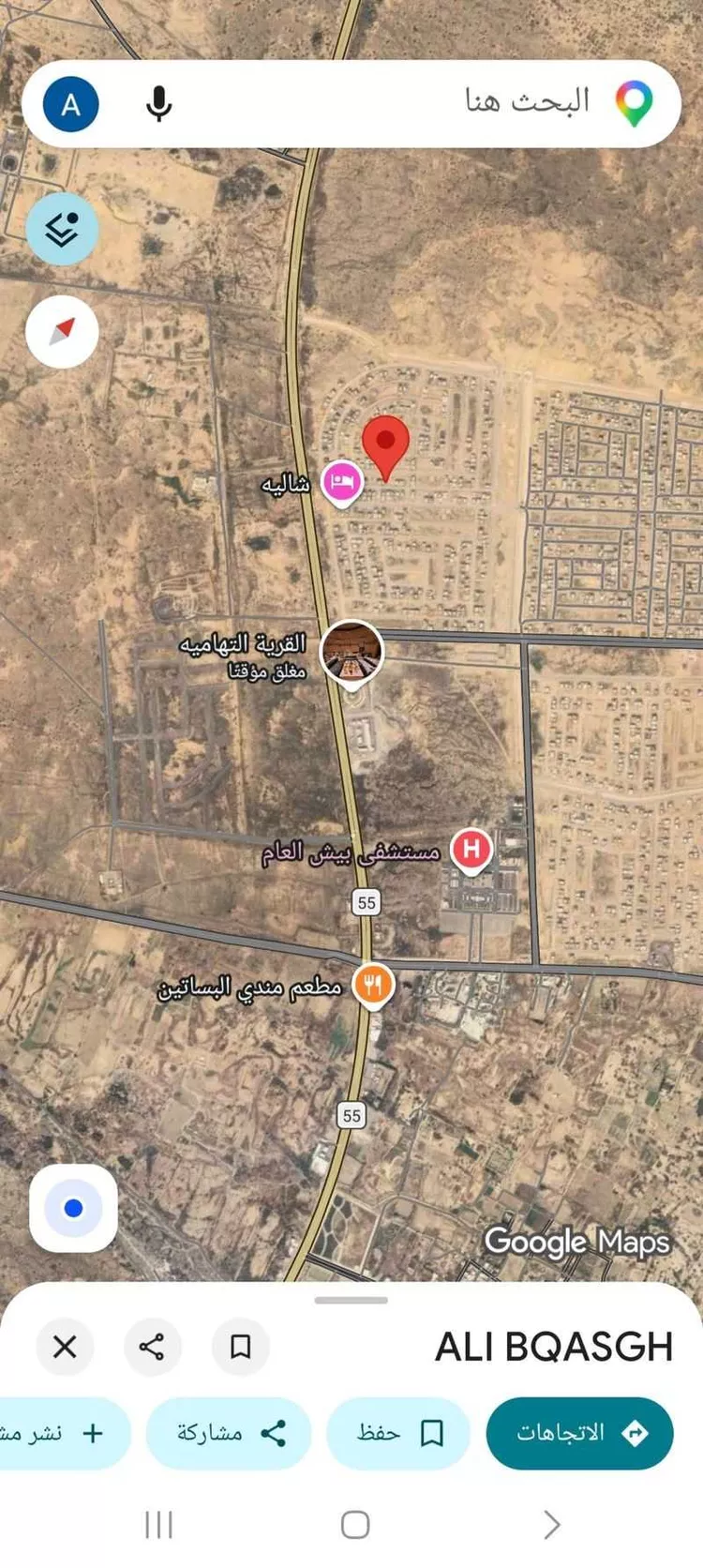Open القرية التهاميه place thumbnail marker

353,651
